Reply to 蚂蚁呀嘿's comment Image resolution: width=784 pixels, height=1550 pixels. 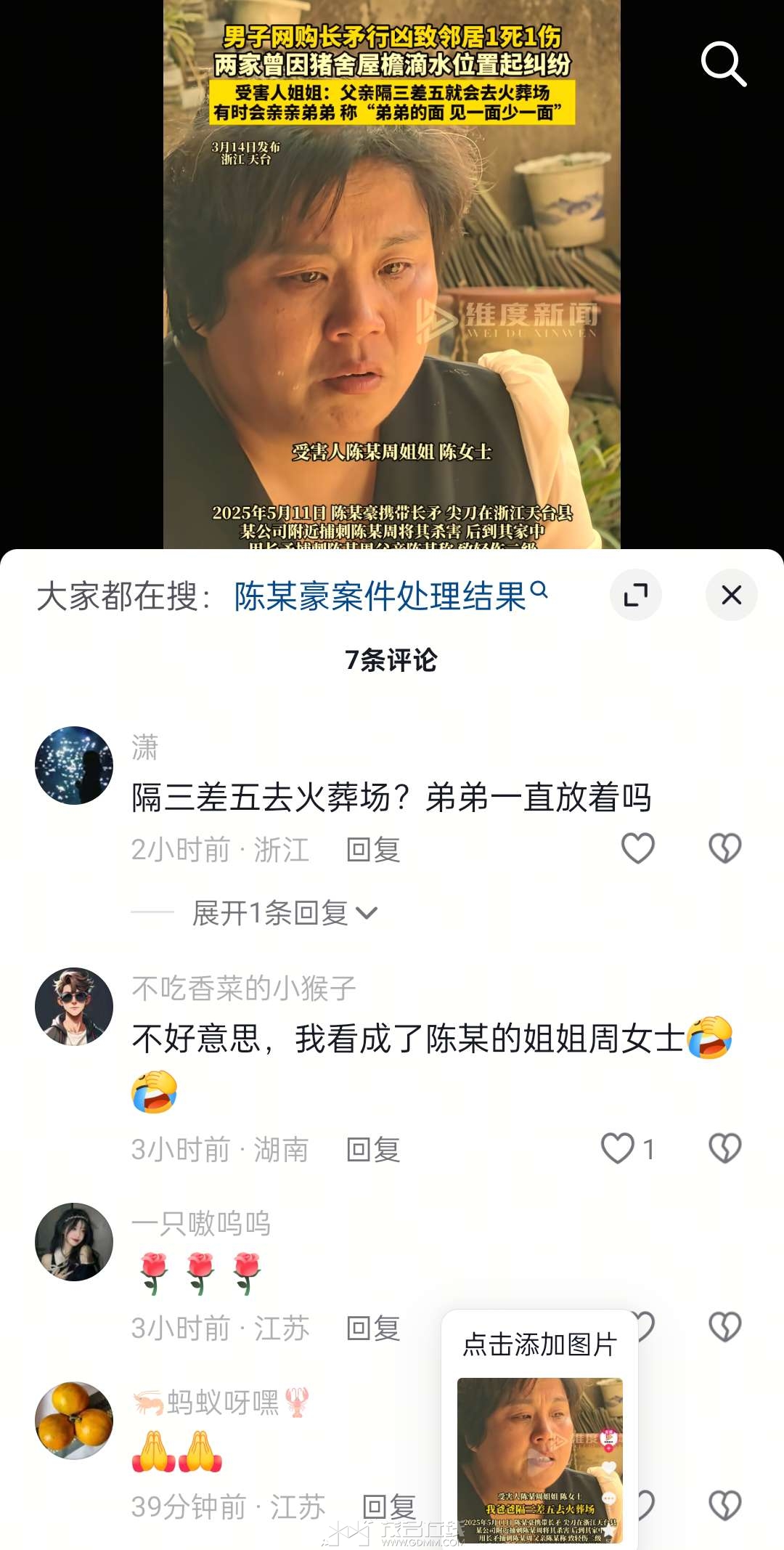click(389, 1507)
